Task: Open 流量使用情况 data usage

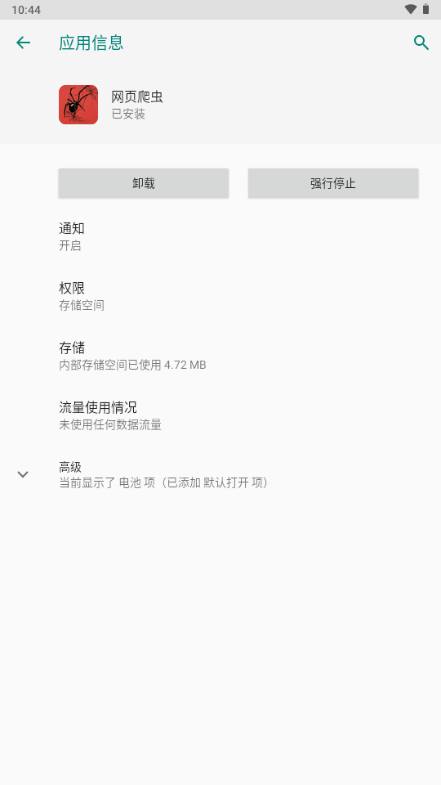Action: click(x=220, y=416)
